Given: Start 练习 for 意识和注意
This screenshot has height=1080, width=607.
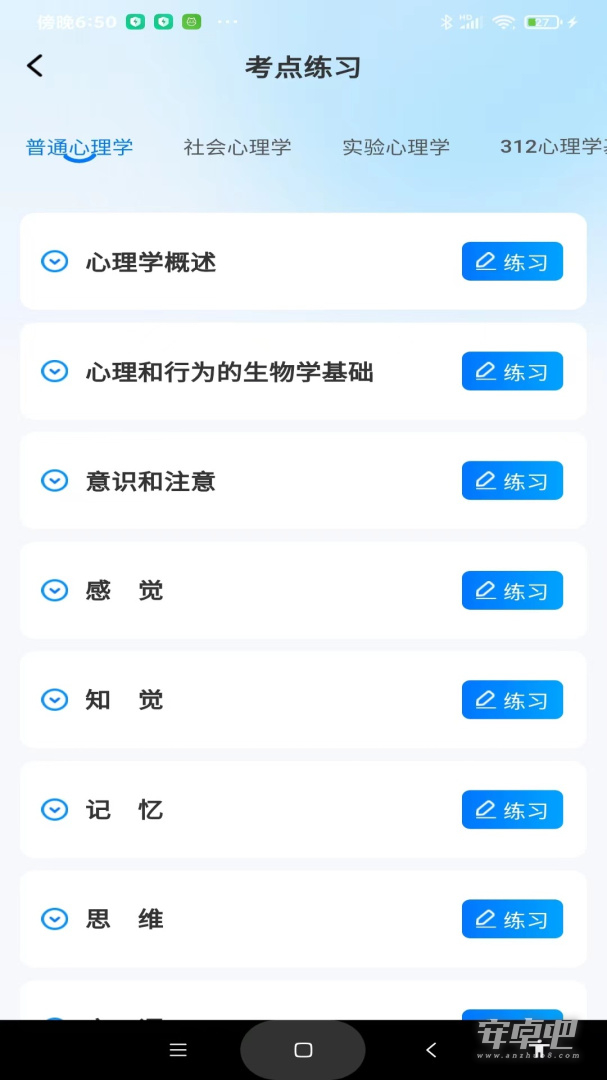Looking at the screenshot, I should point(512,481).
